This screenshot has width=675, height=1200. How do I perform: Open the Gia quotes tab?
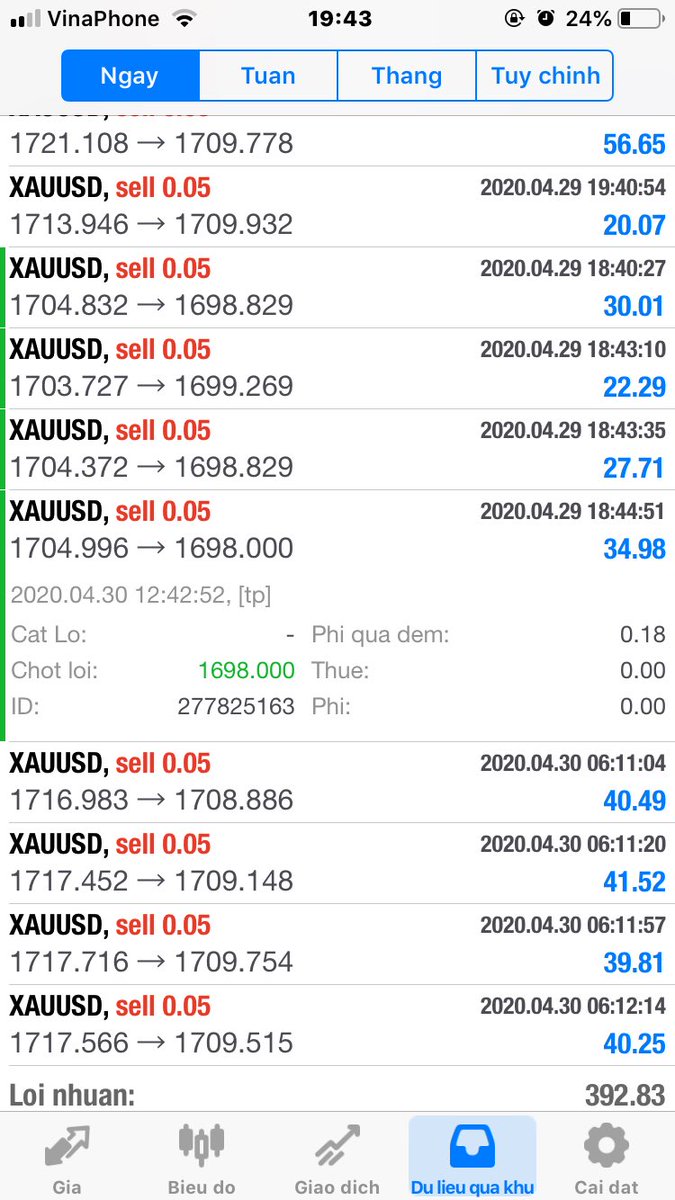67,1158
